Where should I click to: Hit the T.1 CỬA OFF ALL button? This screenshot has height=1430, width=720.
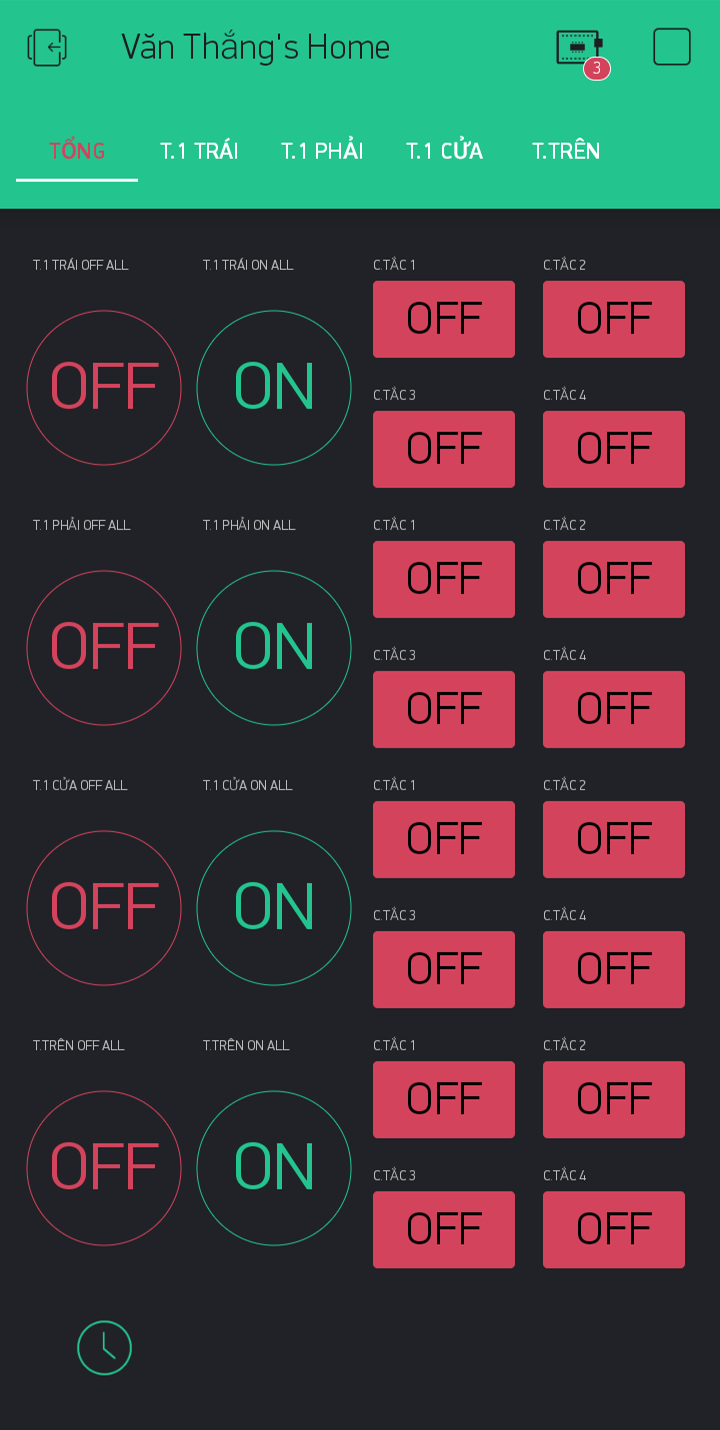pyautogui.click(x=104, y=907)
